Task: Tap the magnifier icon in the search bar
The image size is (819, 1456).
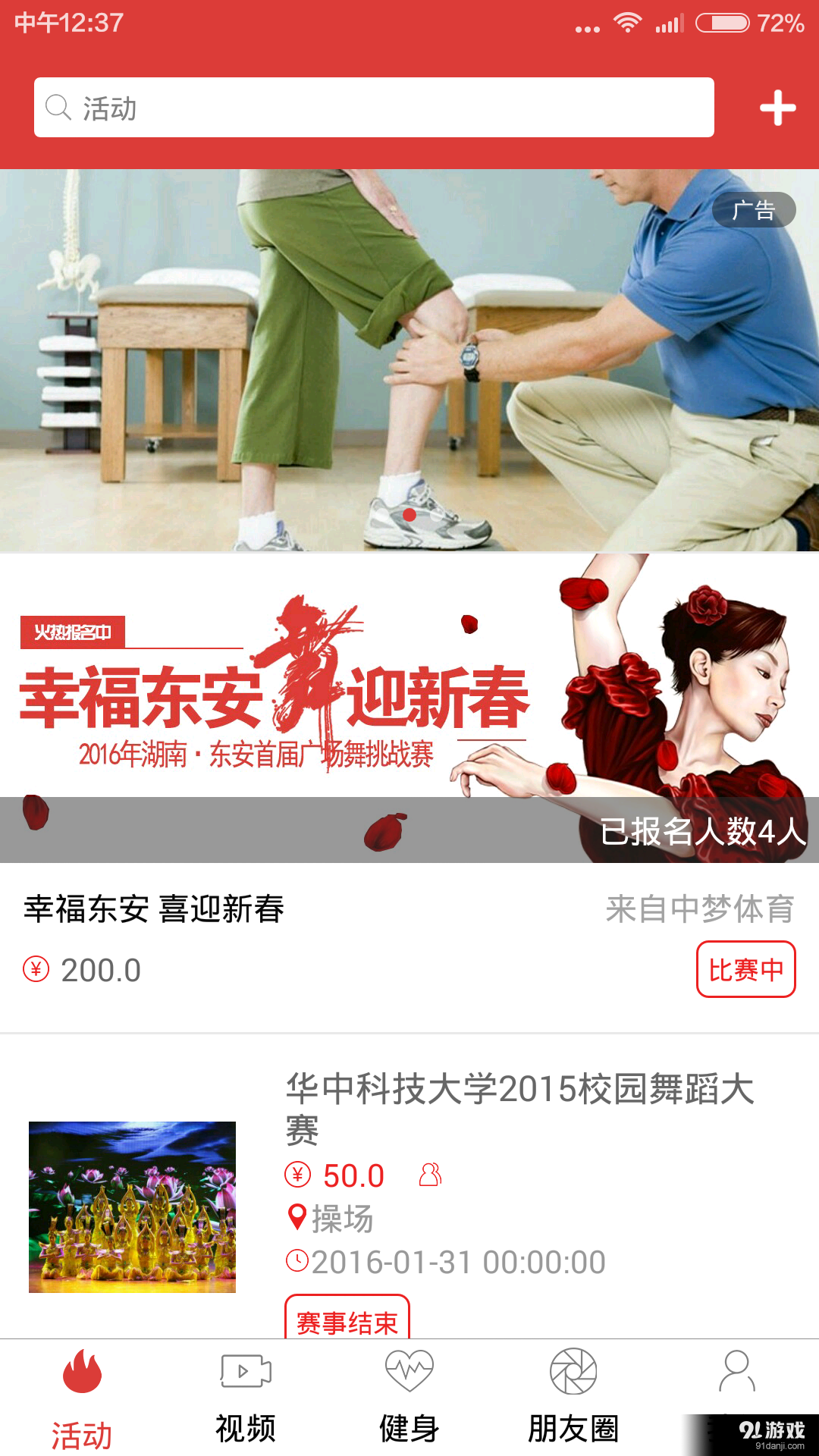Action: 58,108
